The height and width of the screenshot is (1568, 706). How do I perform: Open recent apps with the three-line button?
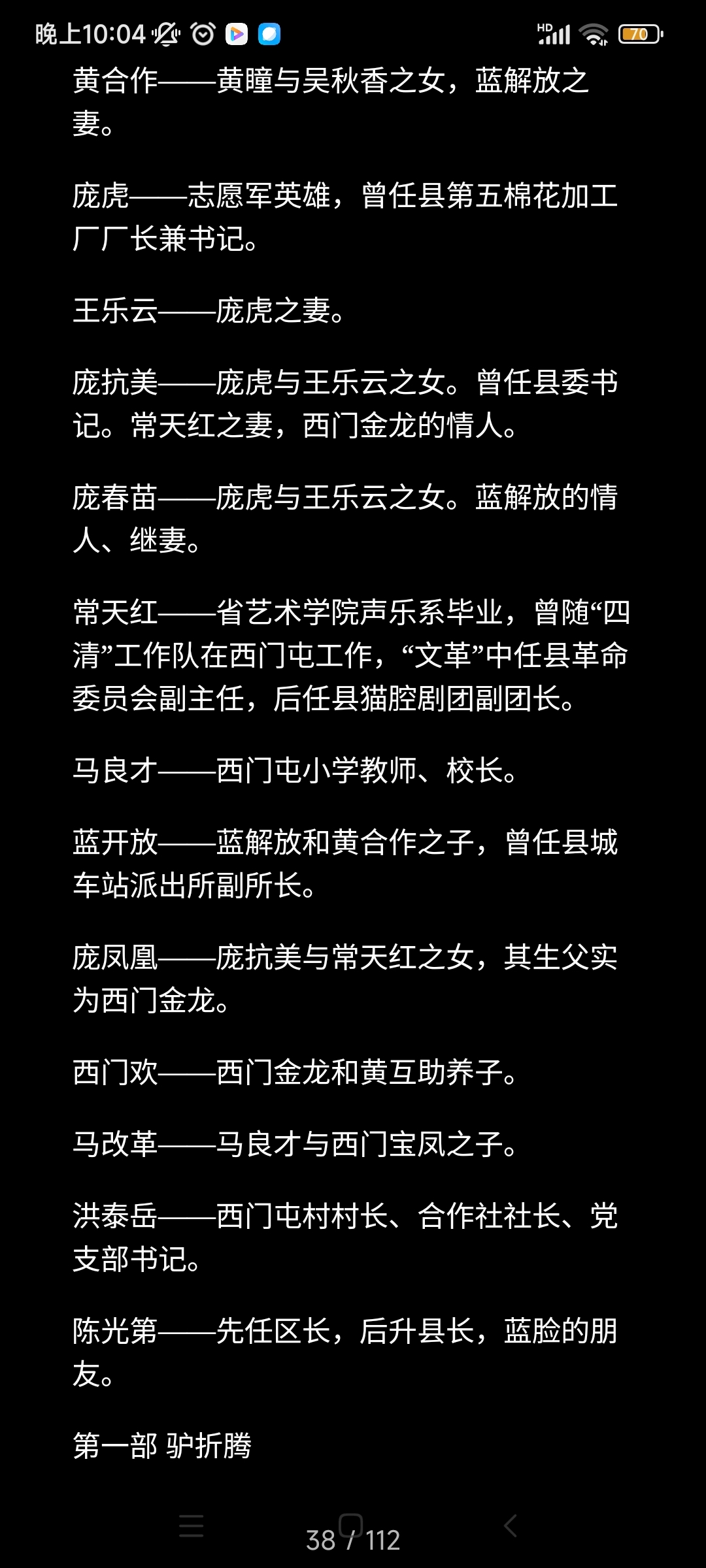(x=191, y=1526)
